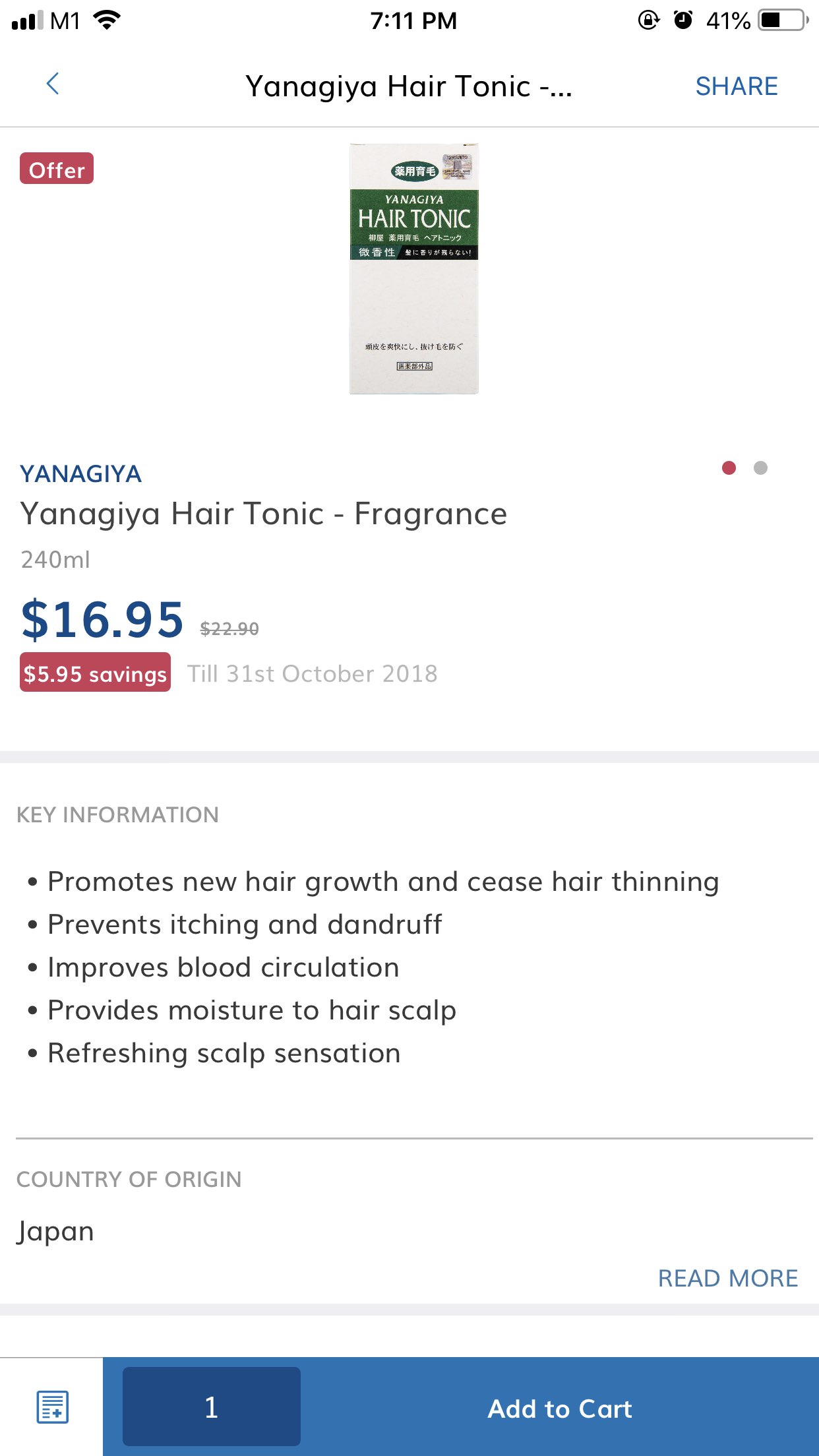The height and width of the screenshot is (1456, 819).
Task: Open the YANAGIYA brand link
Action: pos(80,473)
